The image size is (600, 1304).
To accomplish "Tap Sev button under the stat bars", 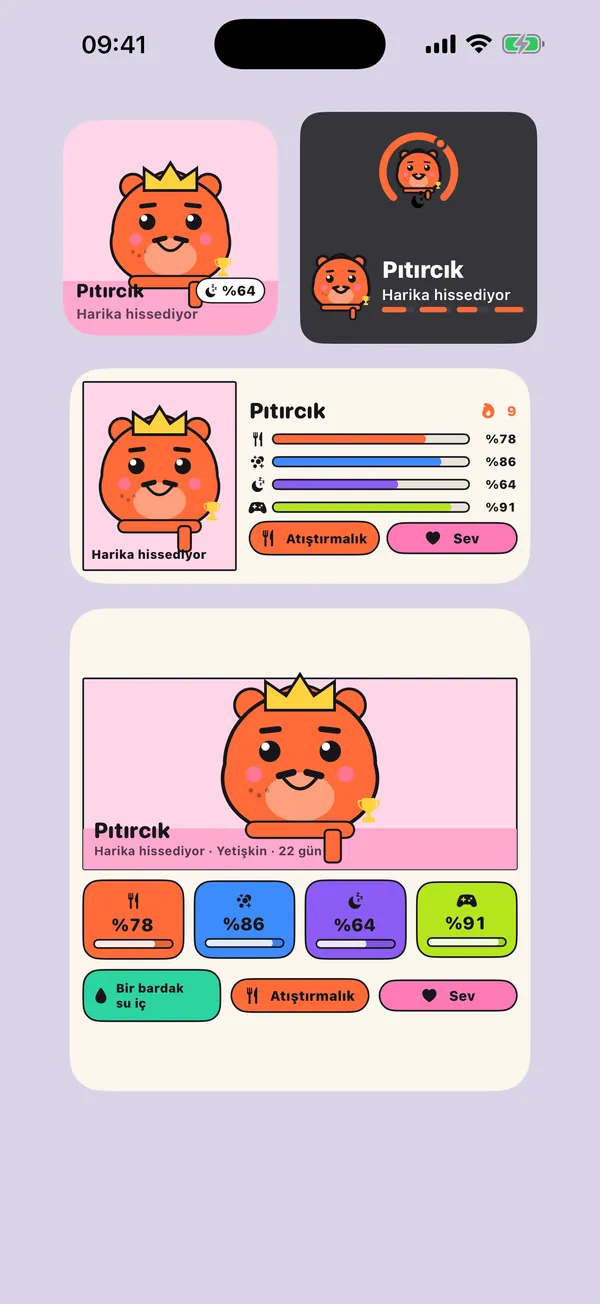I will 452,538.
